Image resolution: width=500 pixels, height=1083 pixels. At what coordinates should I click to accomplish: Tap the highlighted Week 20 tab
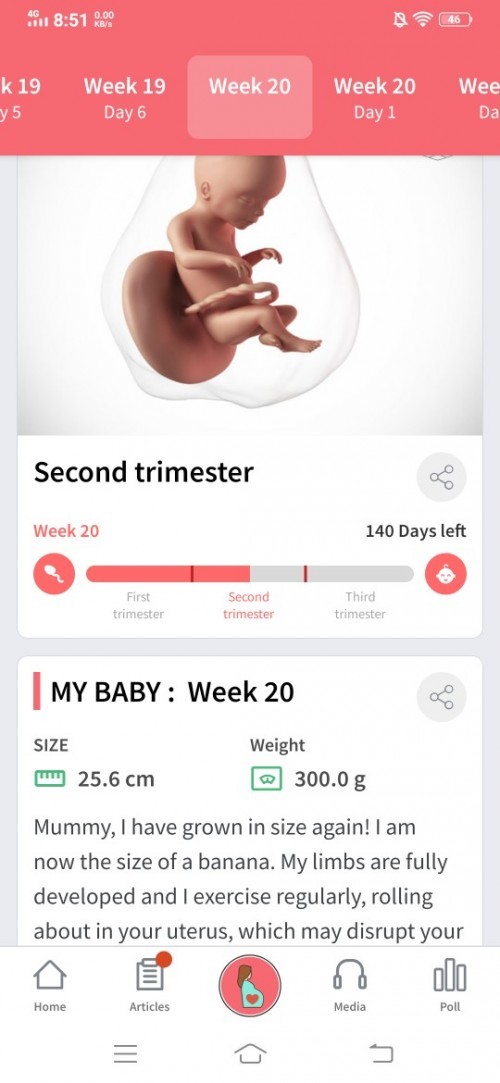[x=250, y=97]
